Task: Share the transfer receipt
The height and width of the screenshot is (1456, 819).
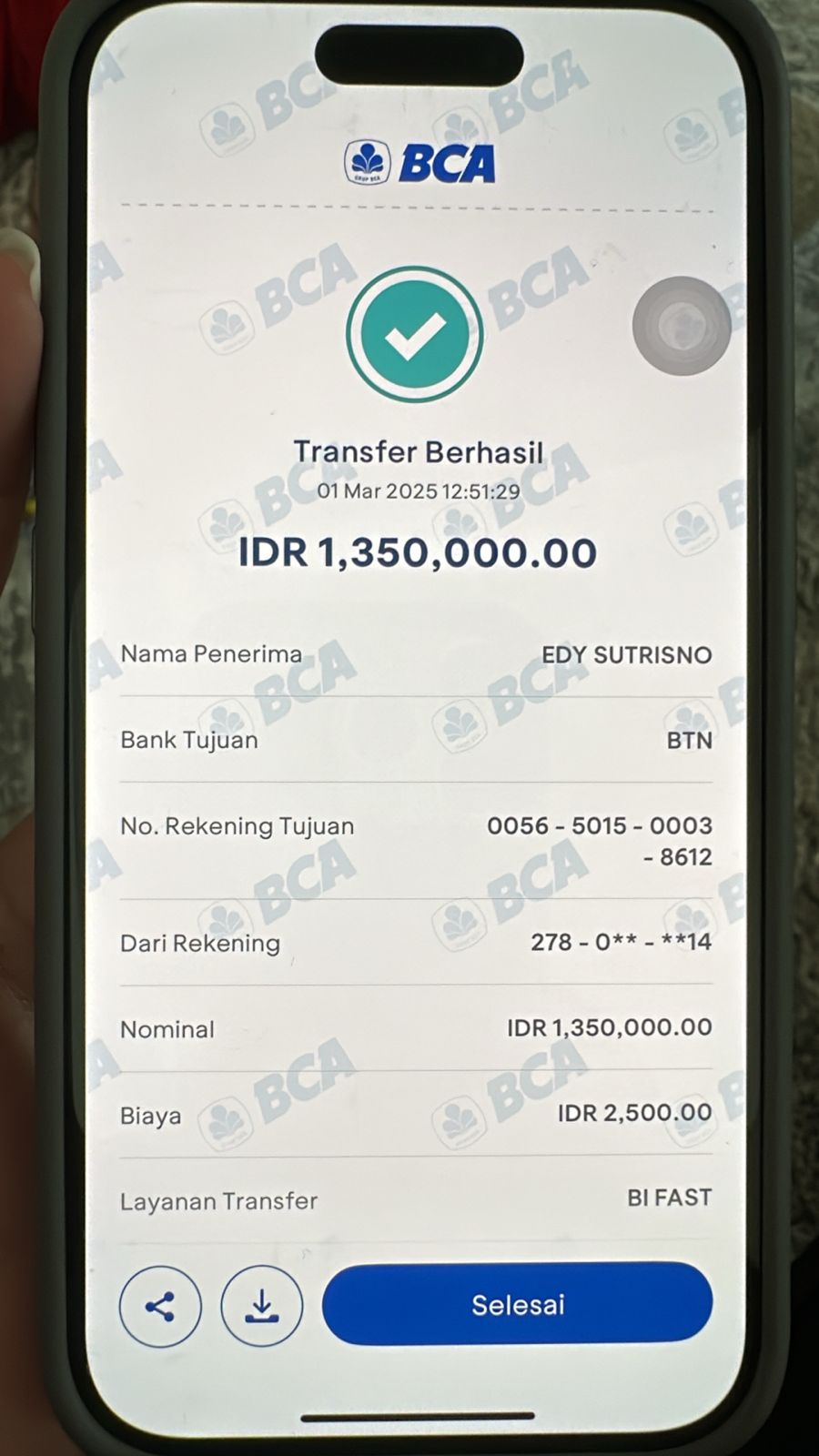Action: [160, 1307]
